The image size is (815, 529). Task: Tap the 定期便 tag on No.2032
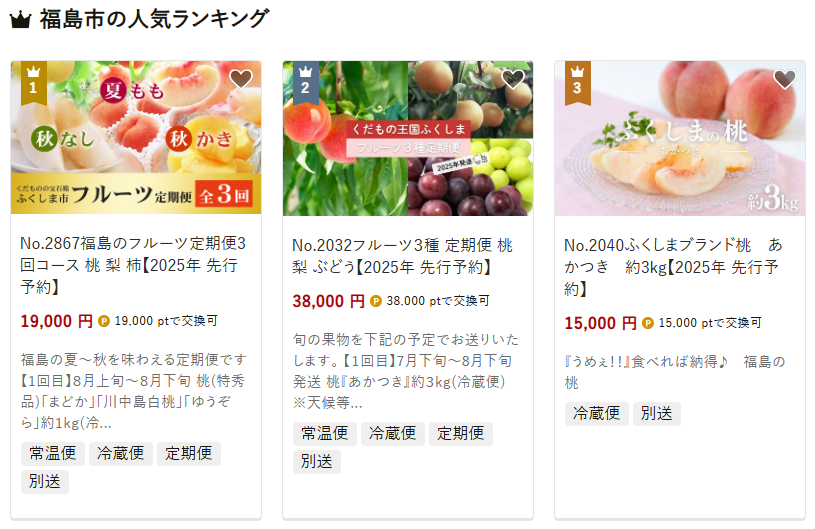(x=460, y=433)
